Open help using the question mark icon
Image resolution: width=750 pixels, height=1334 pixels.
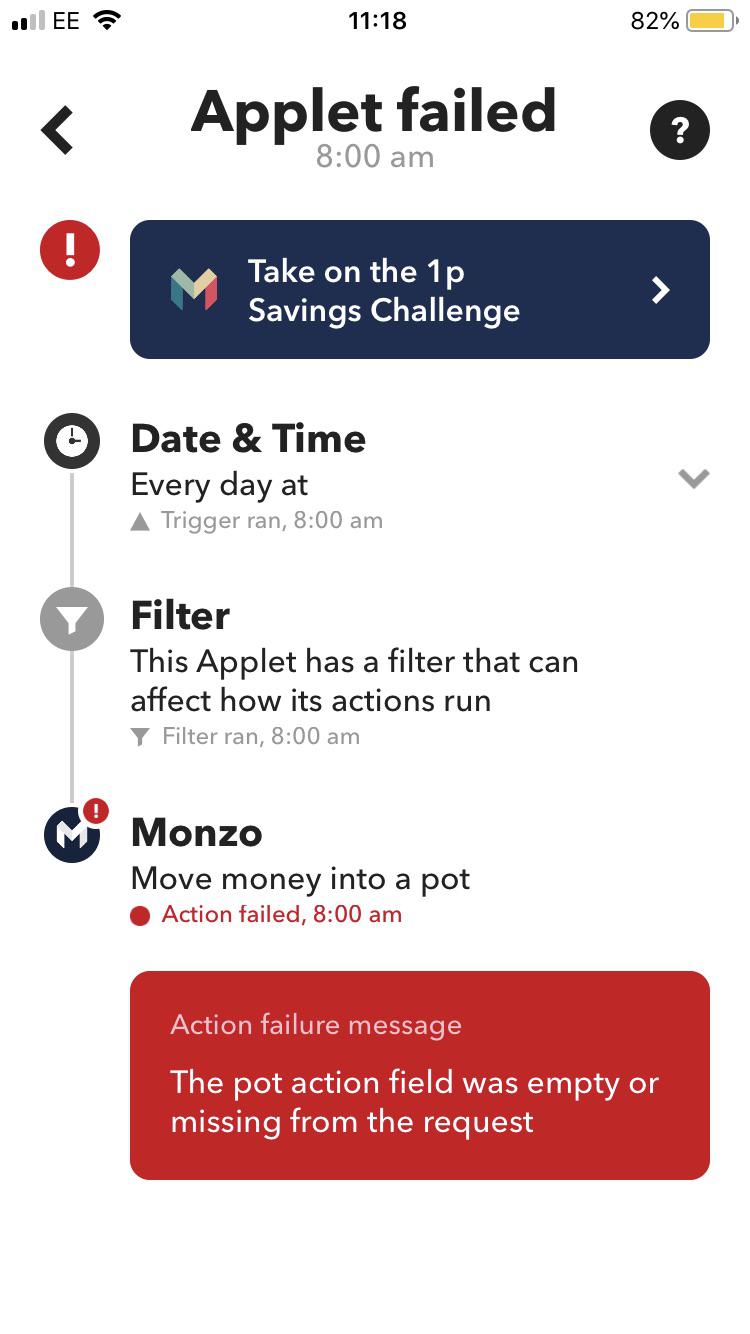(x=680, y=129)
